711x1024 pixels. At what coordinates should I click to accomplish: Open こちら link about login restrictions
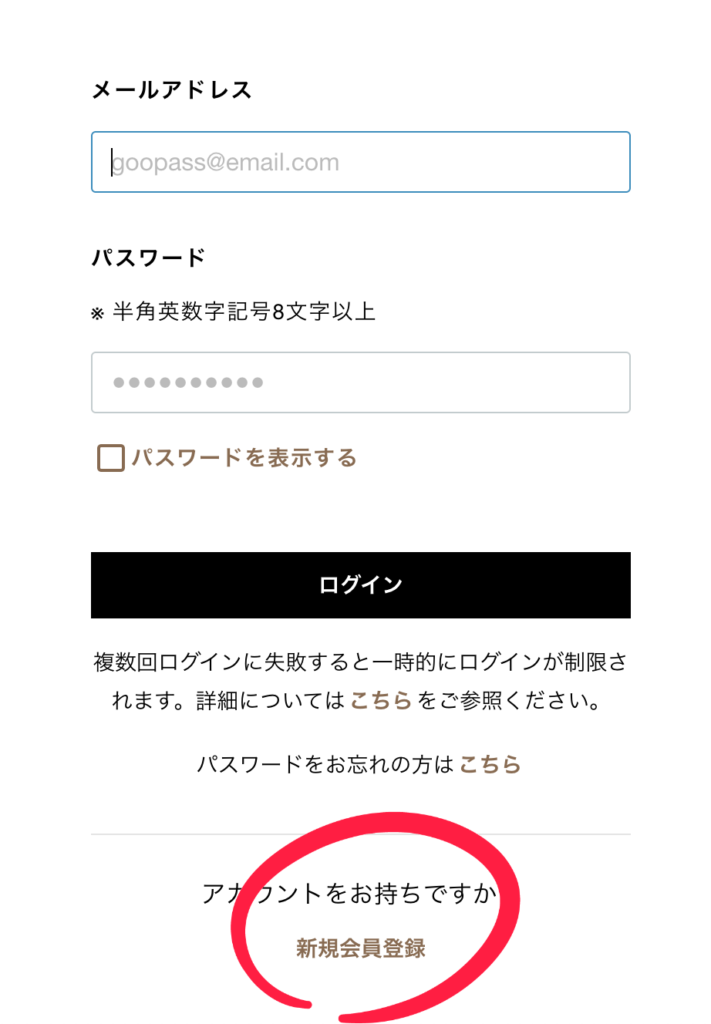381,701
